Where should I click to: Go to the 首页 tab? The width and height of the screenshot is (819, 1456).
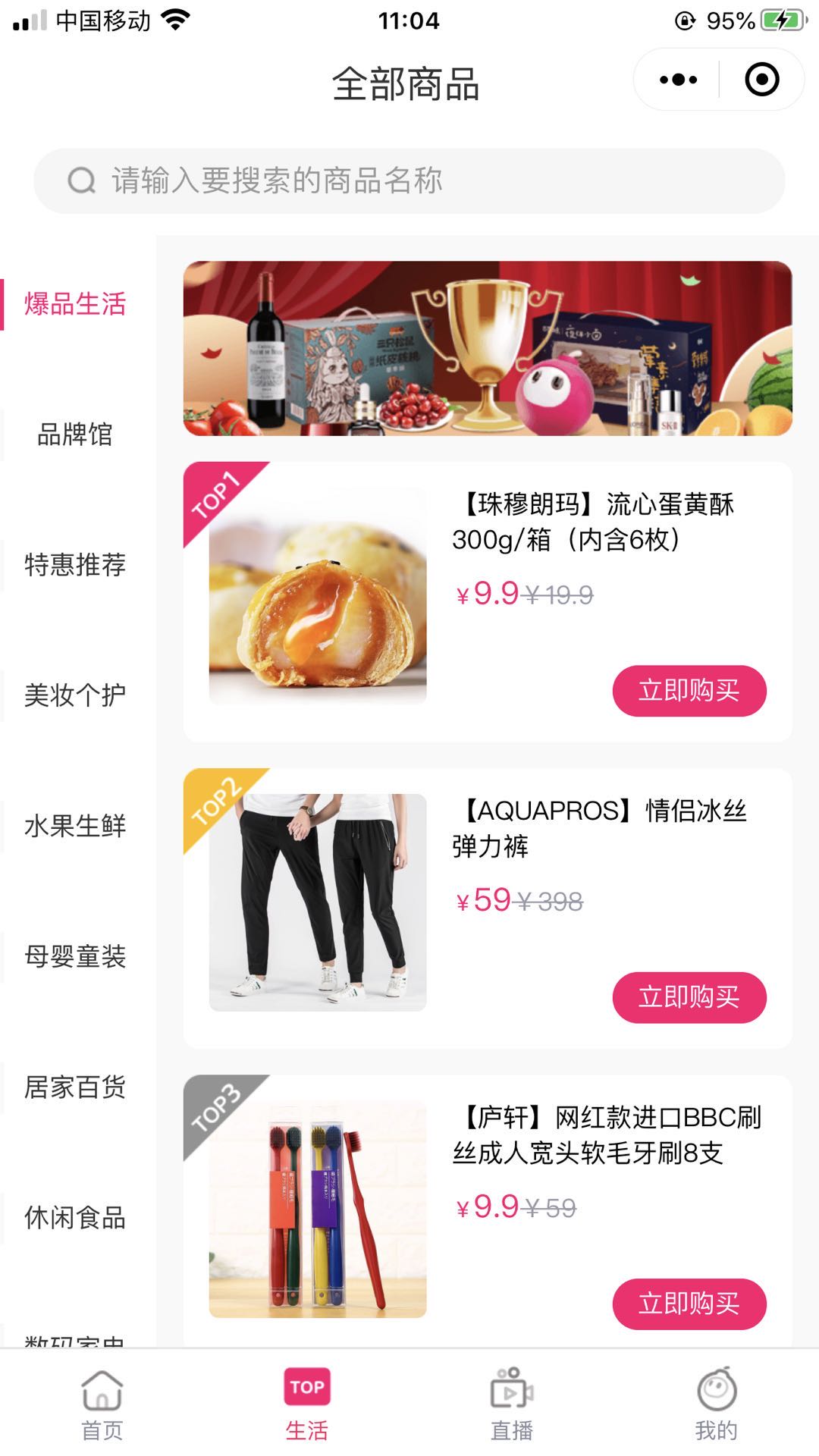(102, 1404)
